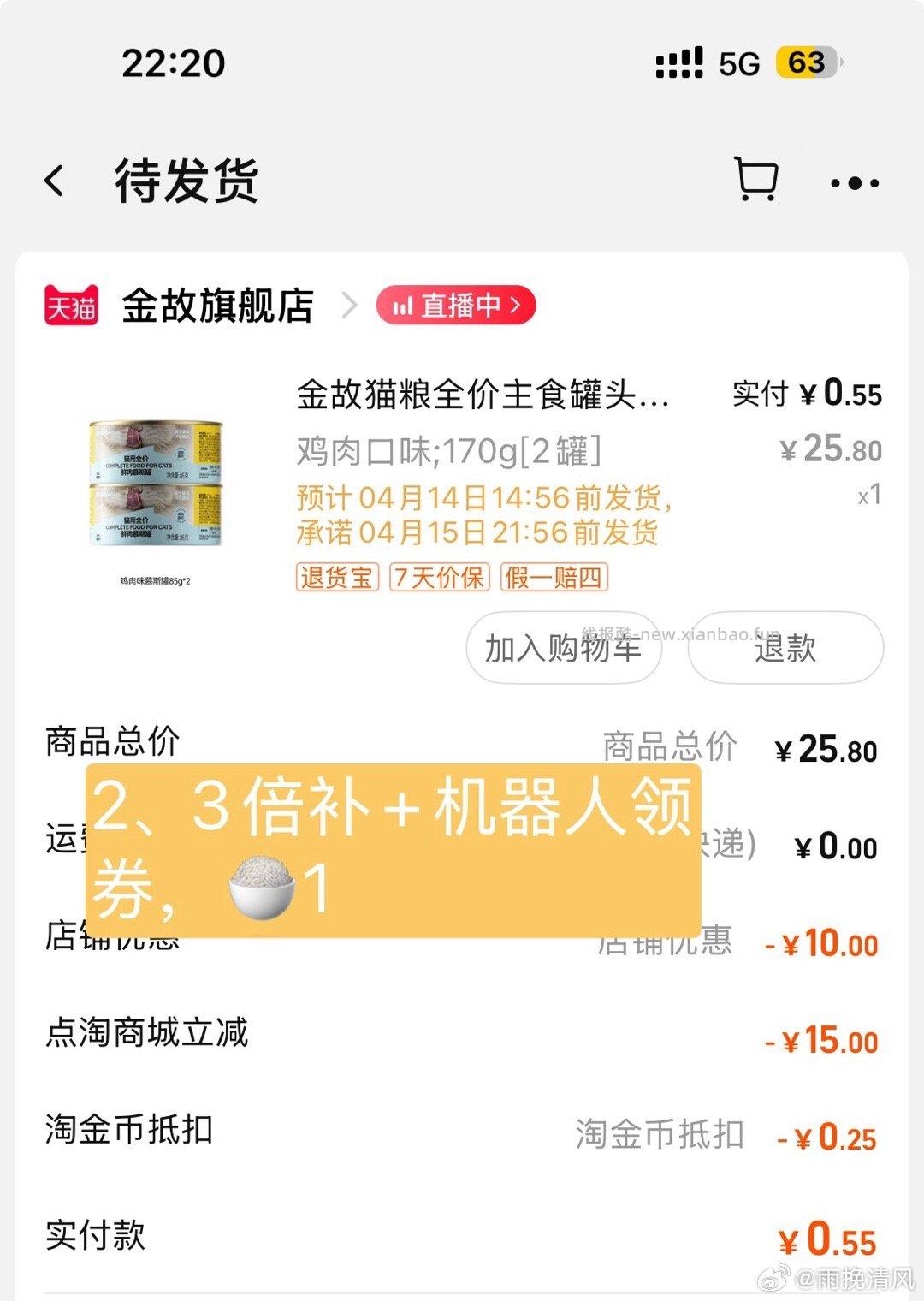Tap the 7天价保 price protection tag
Screen dimensions: 924x1301
[441, 579]
